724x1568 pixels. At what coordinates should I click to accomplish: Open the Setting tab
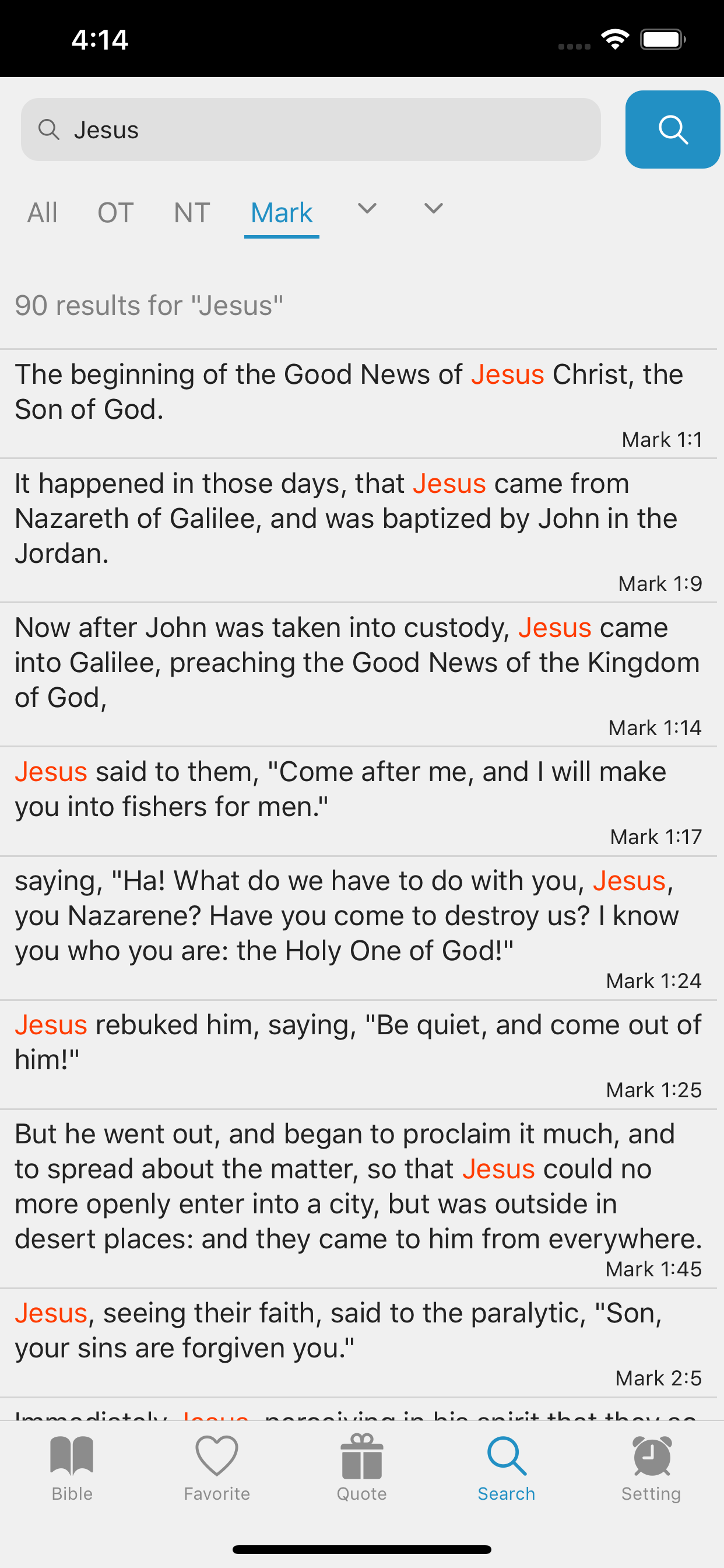651,1468
